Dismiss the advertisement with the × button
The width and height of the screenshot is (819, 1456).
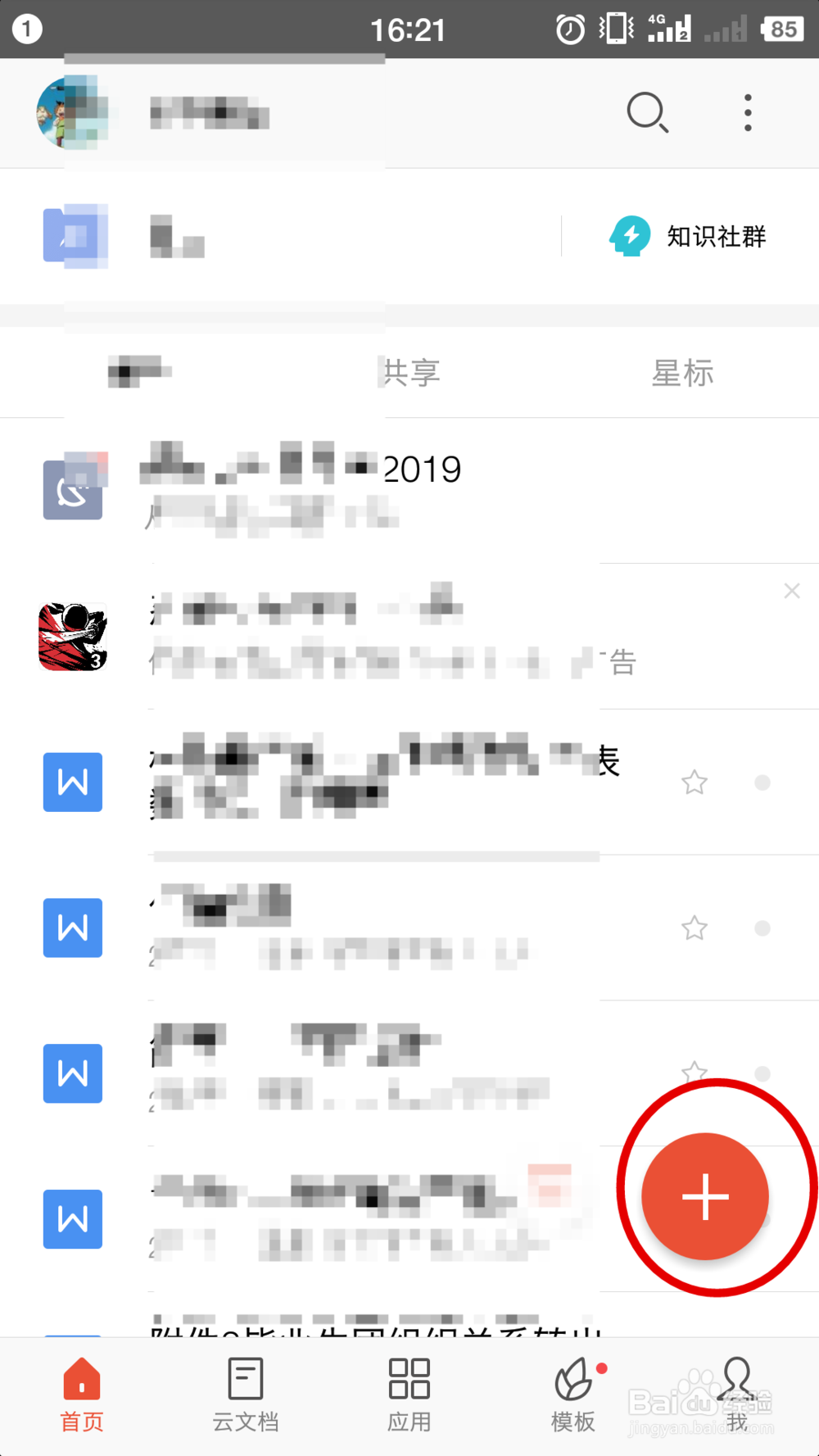791,590
